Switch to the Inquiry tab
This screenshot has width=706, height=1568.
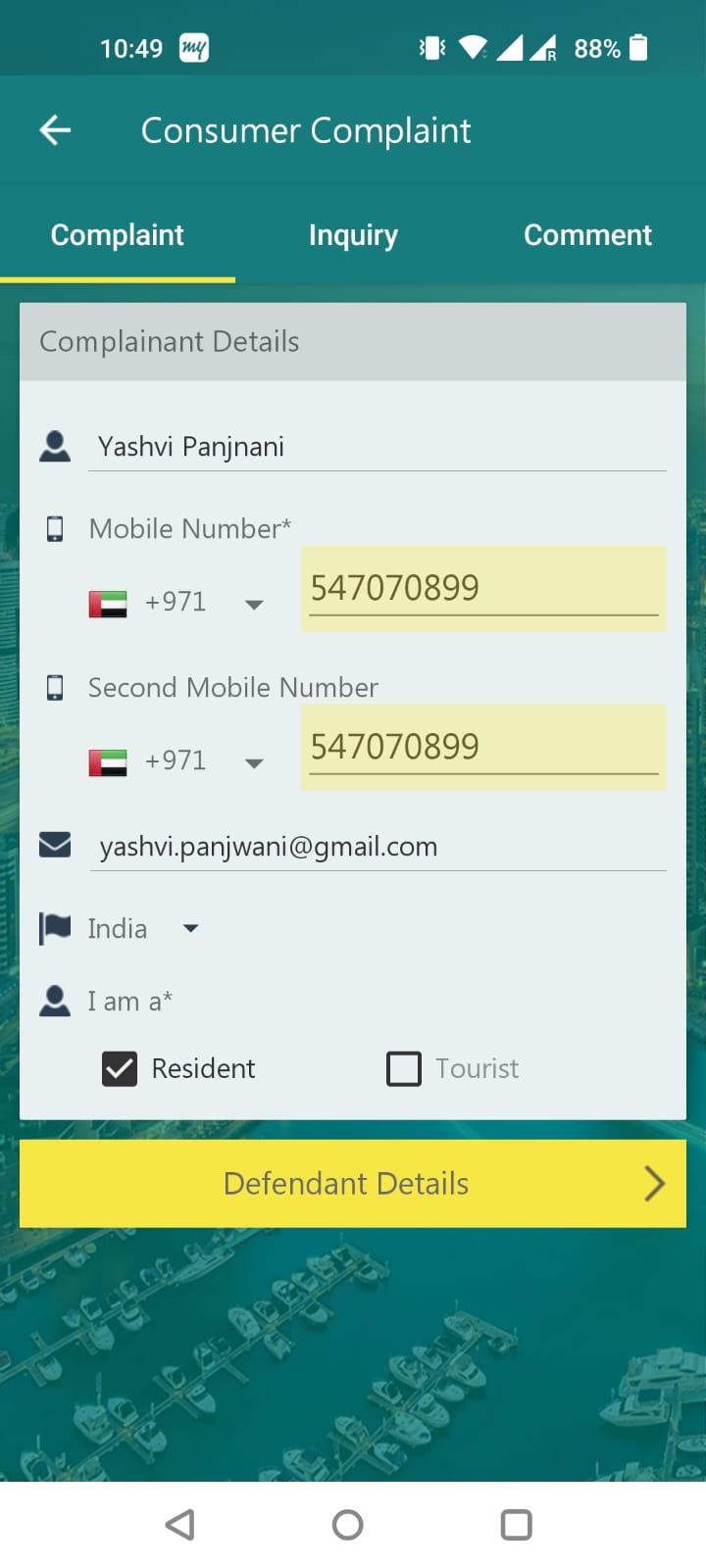(353, 235)
